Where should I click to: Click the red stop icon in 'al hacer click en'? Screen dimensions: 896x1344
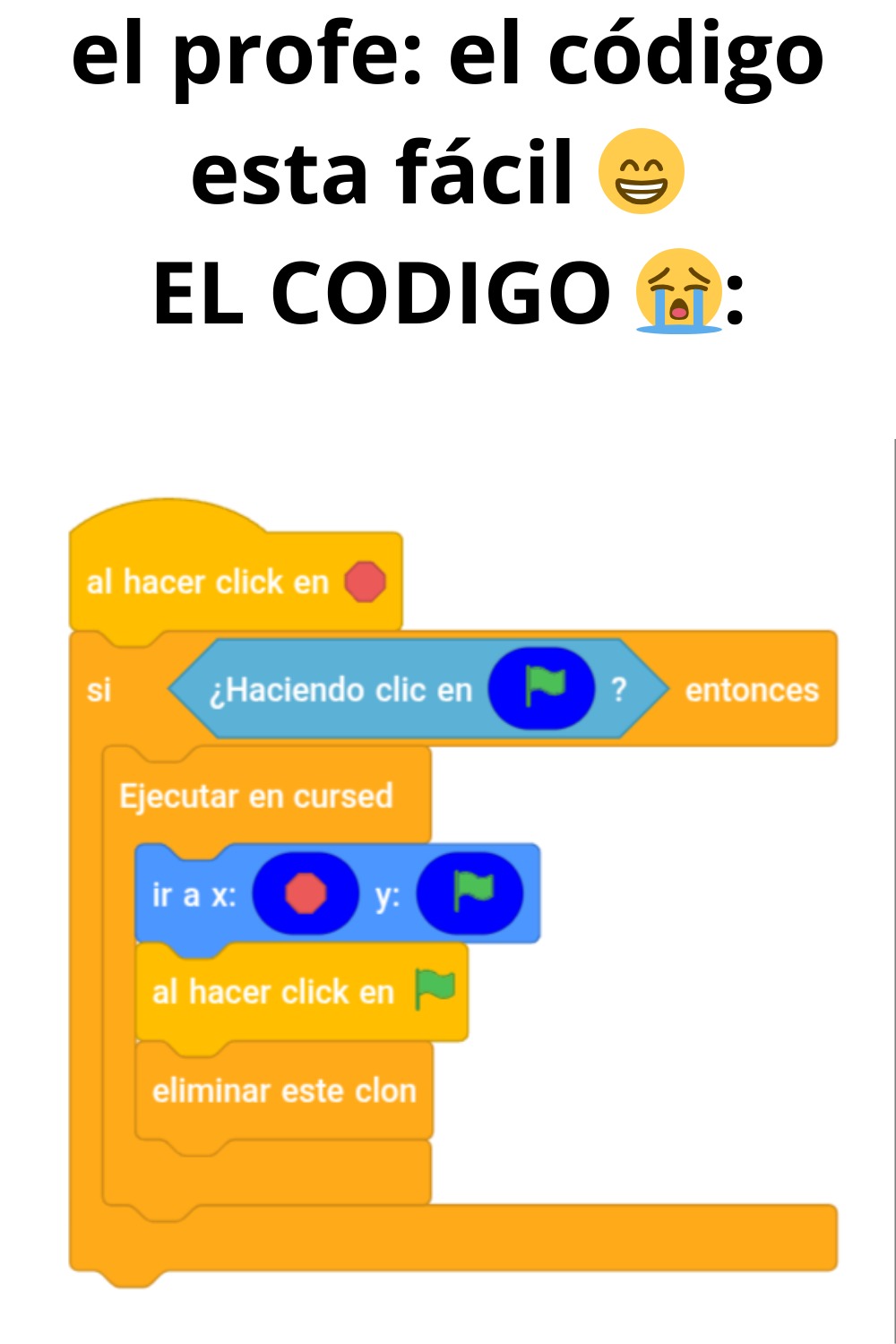tap(364, 581)
